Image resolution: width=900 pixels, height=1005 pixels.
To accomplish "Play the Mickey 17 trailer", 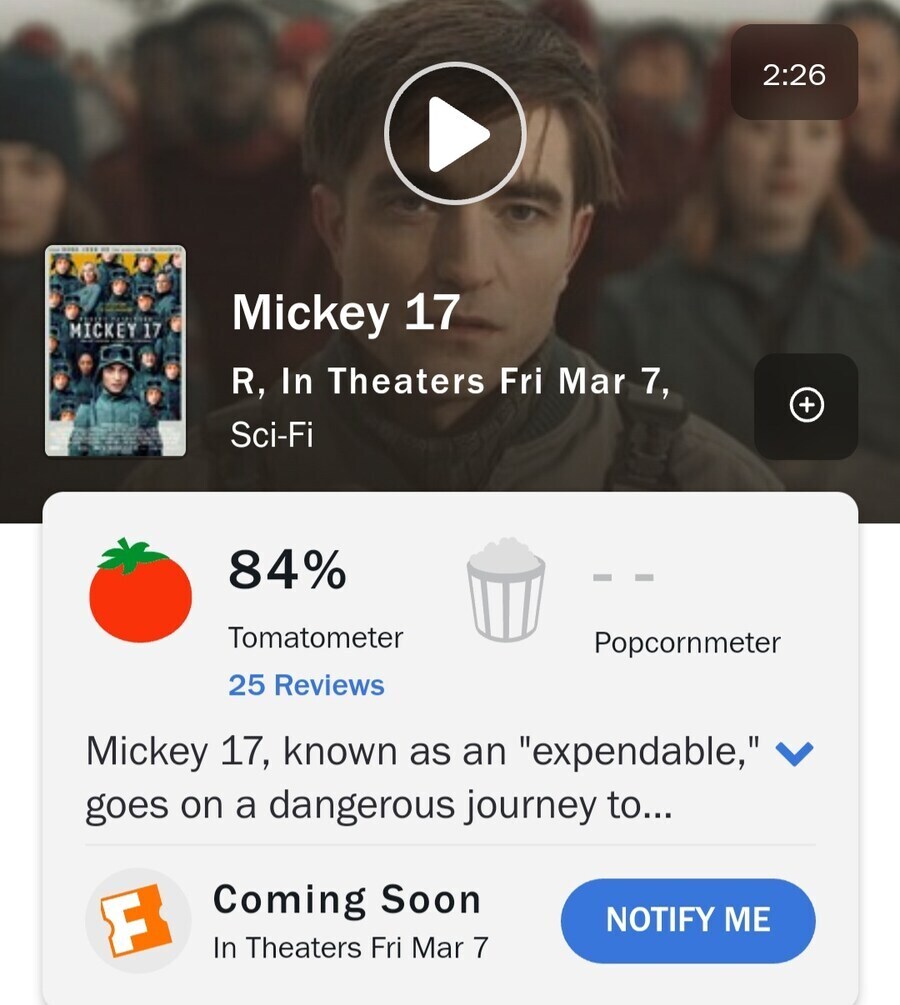I will coord(455,134).
